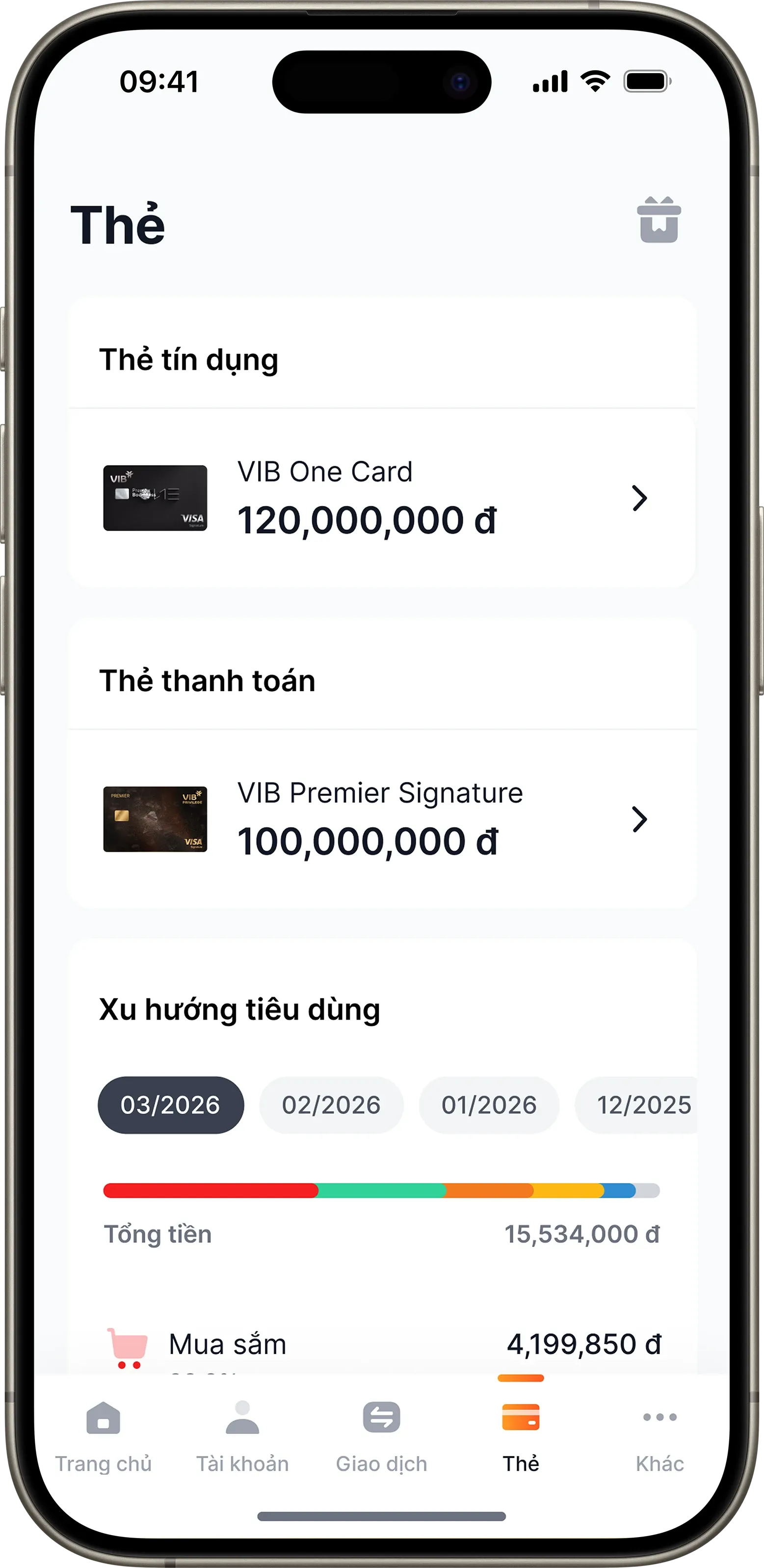The image size is (764, 1568).
Task: Open the VIB Premier Signature card
Action: (382, 819)
